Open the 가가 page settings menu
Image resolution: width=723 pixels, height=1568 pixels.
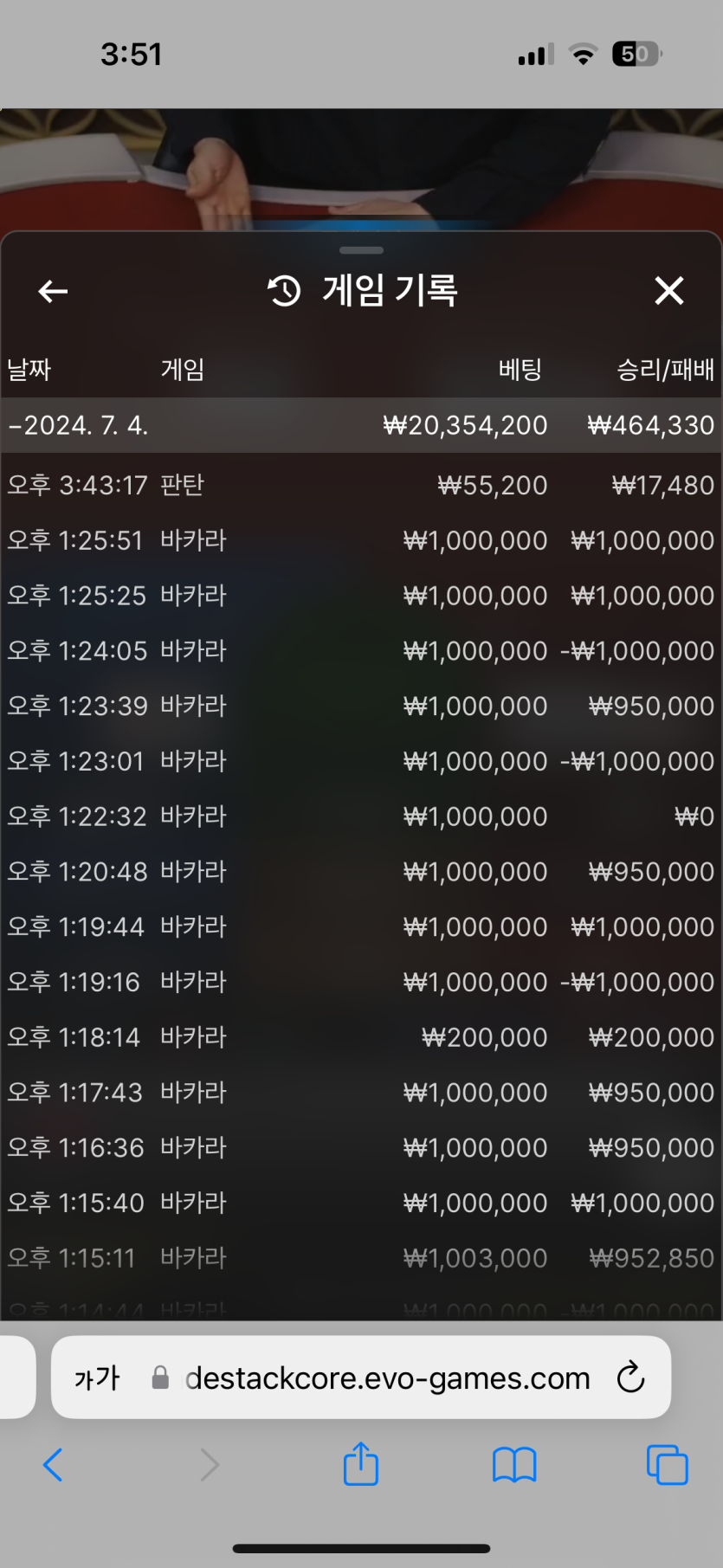tap(97, 1378)
